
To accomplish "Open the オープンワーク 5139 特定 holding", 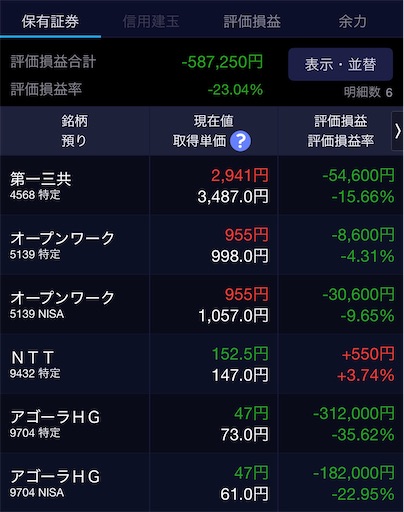I will pyautogui.click(x=202, y=245).
